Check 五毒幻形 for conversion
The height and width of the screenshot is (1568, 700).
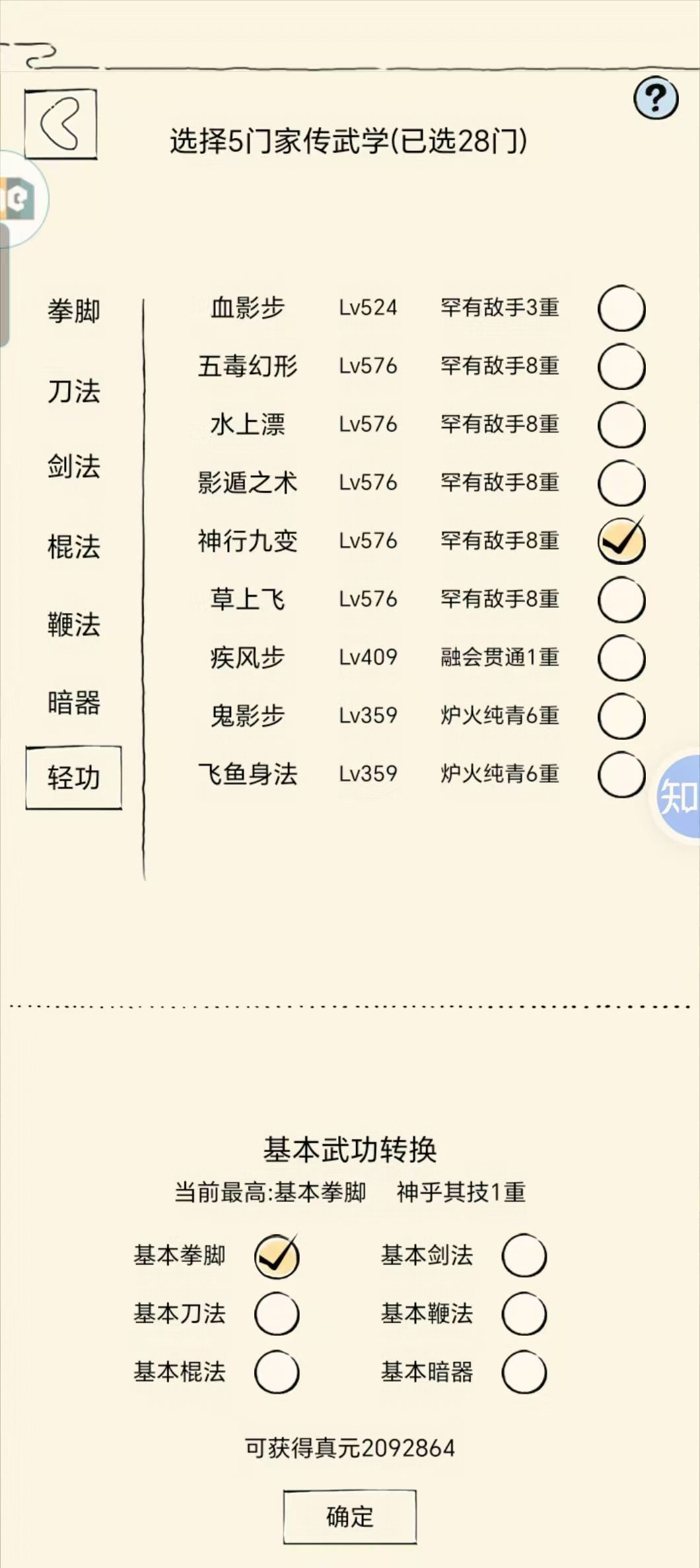621,366
